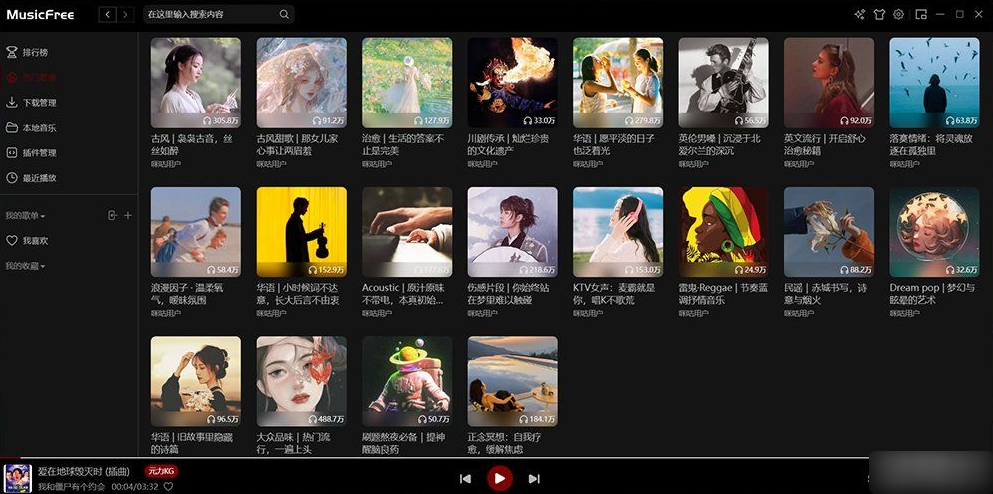Open the 雷鬼·Reggae playlist card
This screenshot has height=494, width=993.
point(723,232)
